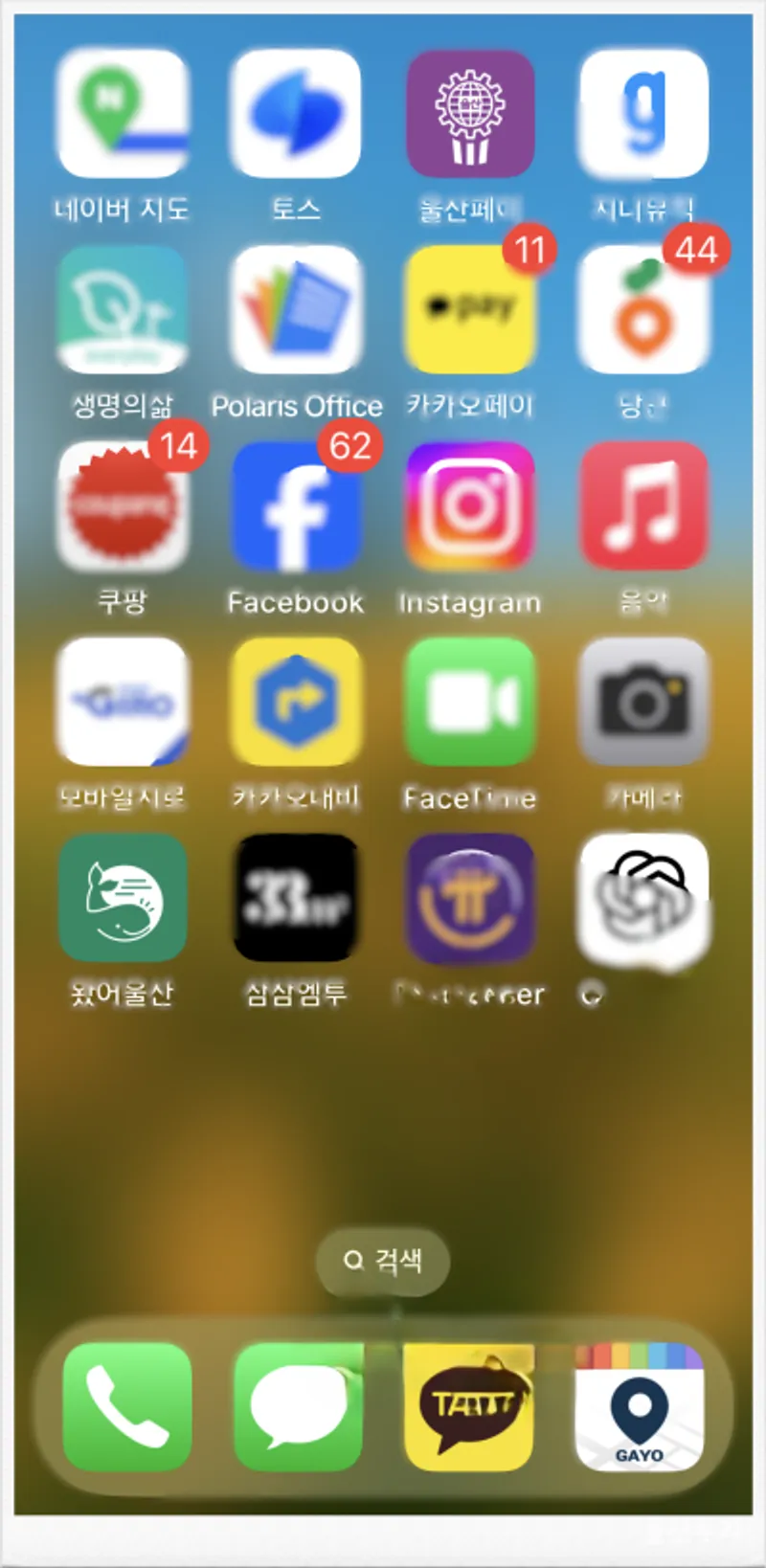Open Instagram

(x=469, y=506)
